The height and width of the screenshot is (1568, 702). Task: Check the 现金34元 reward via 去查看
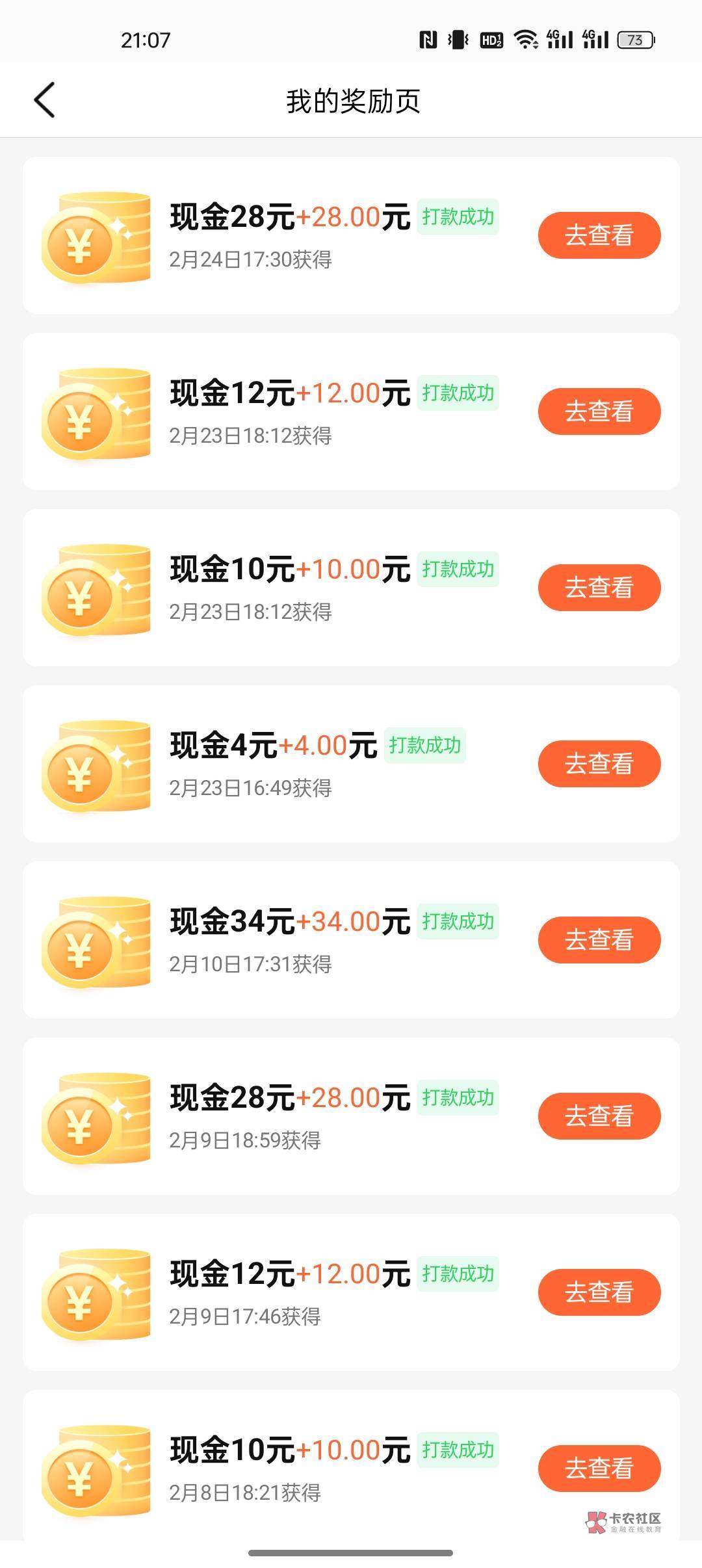tap(599, 940)
